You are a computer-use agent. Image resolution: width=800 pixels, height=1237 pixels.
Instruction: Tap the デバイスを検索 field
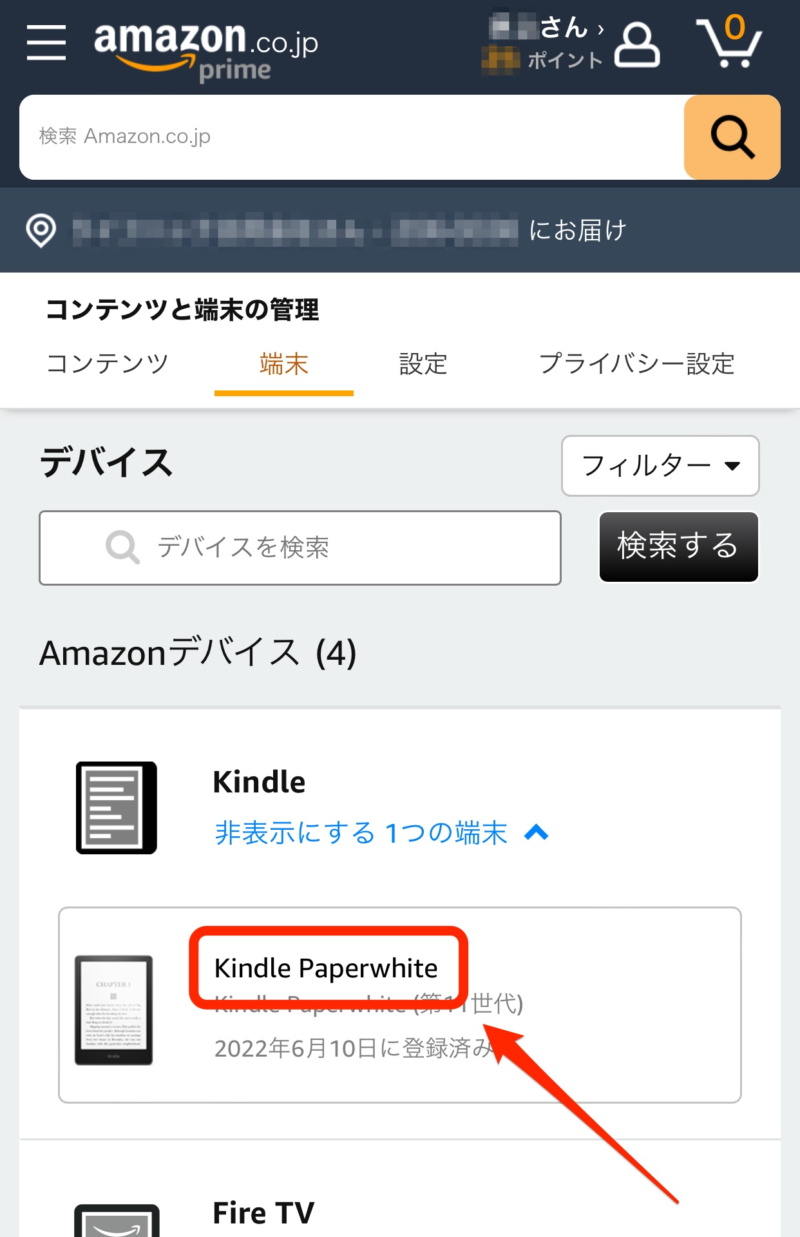coord(300,547)
